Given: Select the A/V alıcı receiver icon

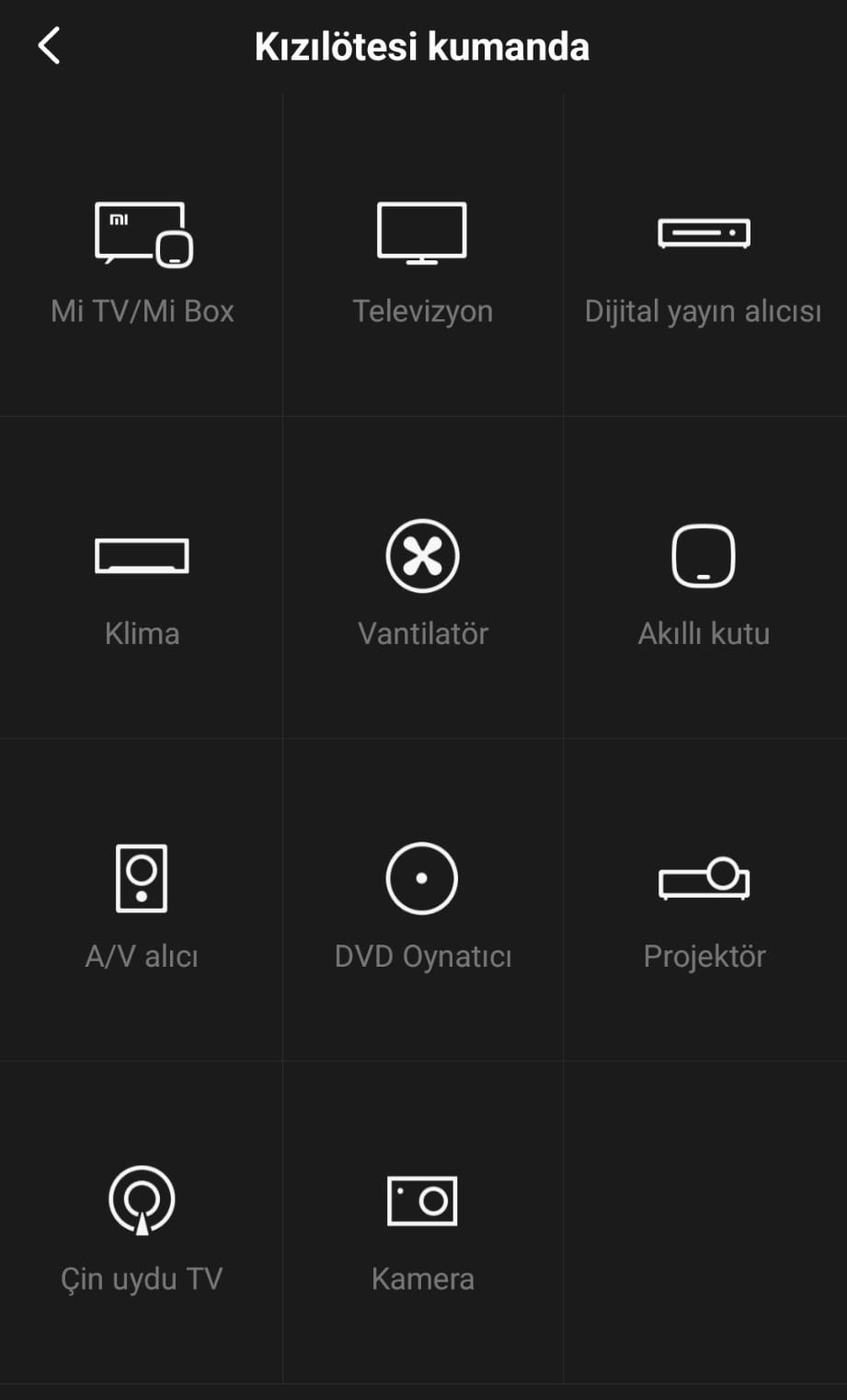Looking at the screenshot, I should coord(142,878).
